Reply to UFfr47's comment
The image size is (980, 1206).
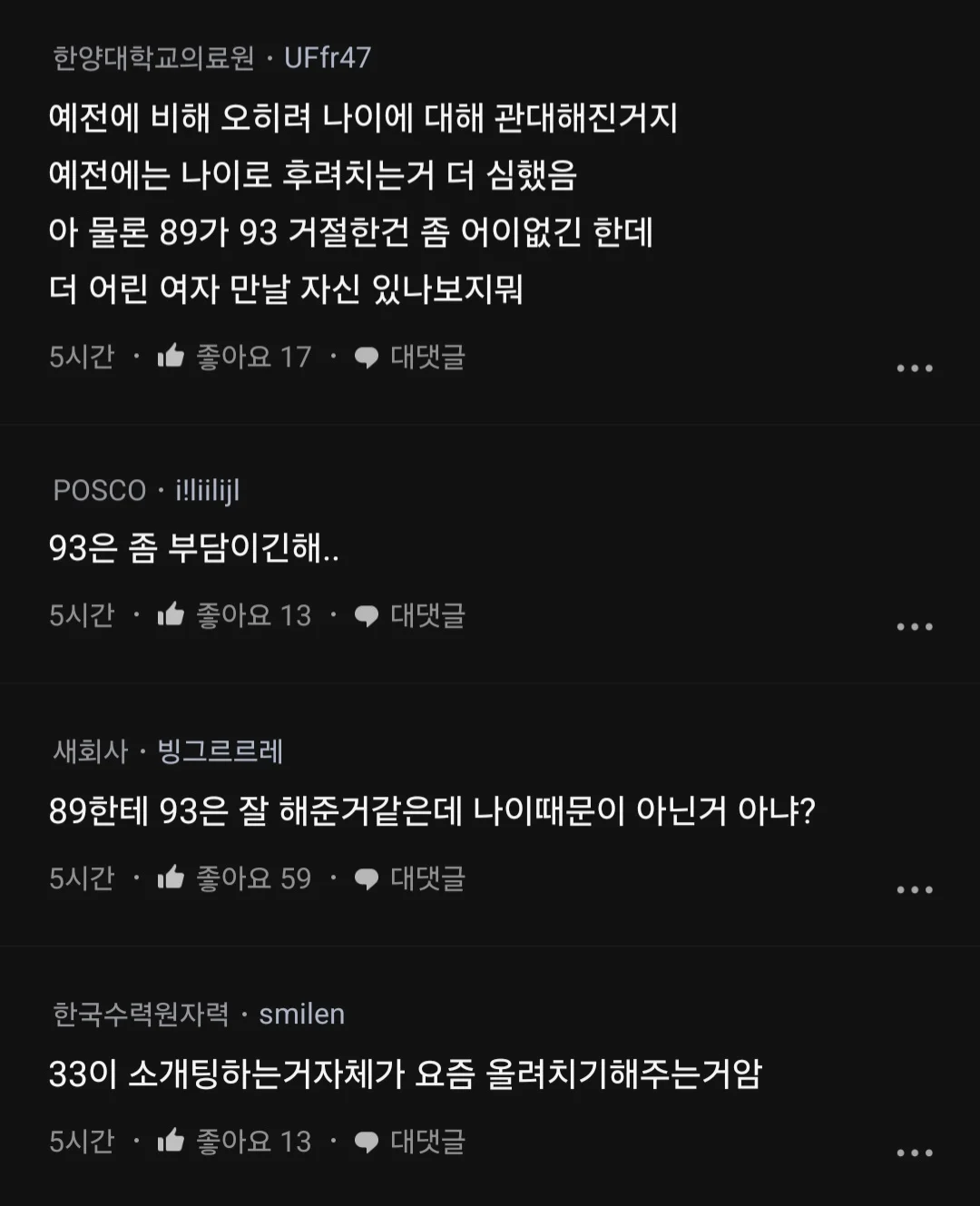pos(409,357)
